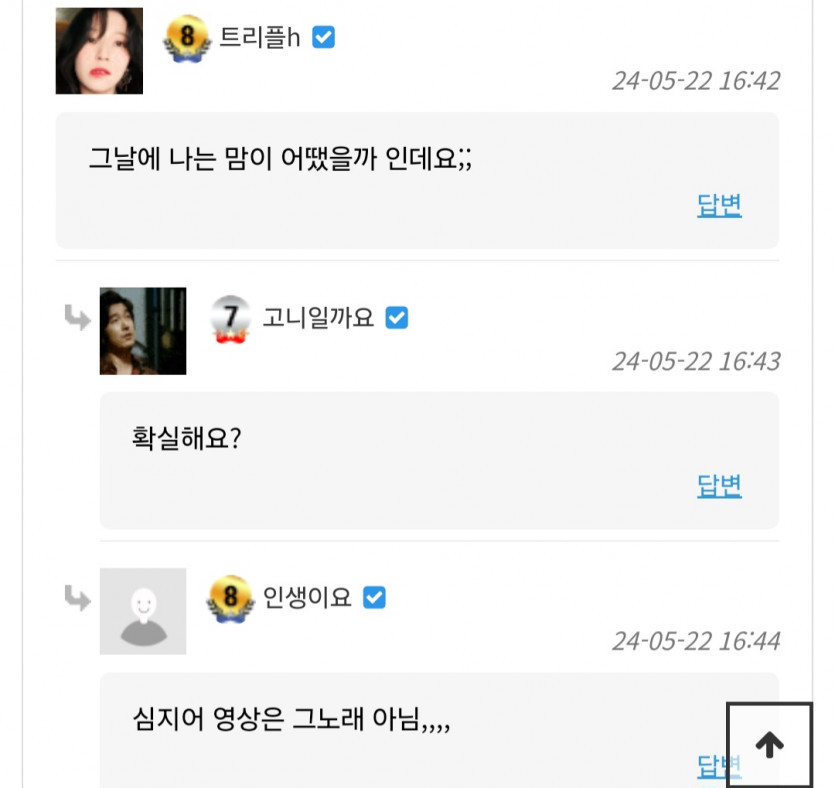Tap 답변 under 트리플h's comment

pyautogui.click(x=719, y=205)
